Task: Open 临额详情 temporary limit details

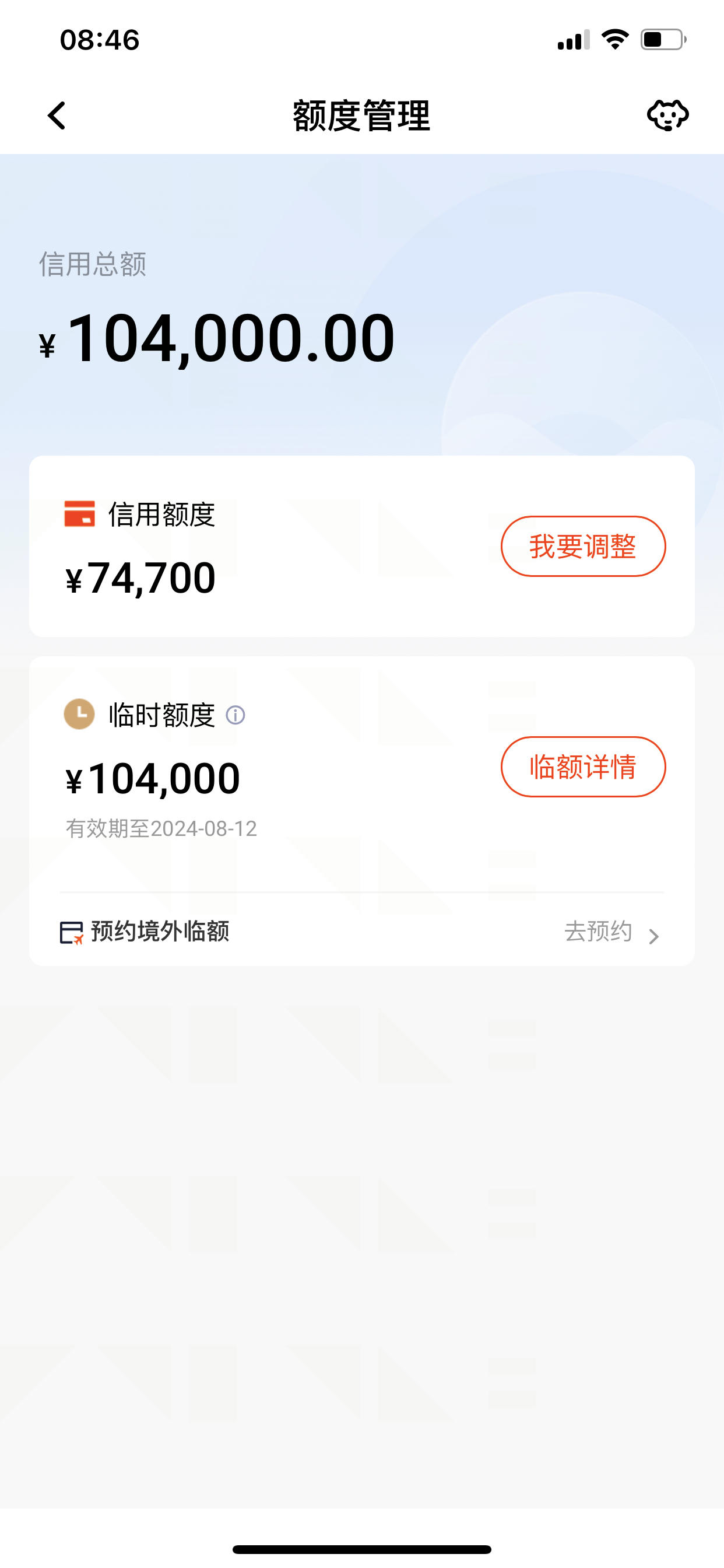Action: tap(583, 766)
